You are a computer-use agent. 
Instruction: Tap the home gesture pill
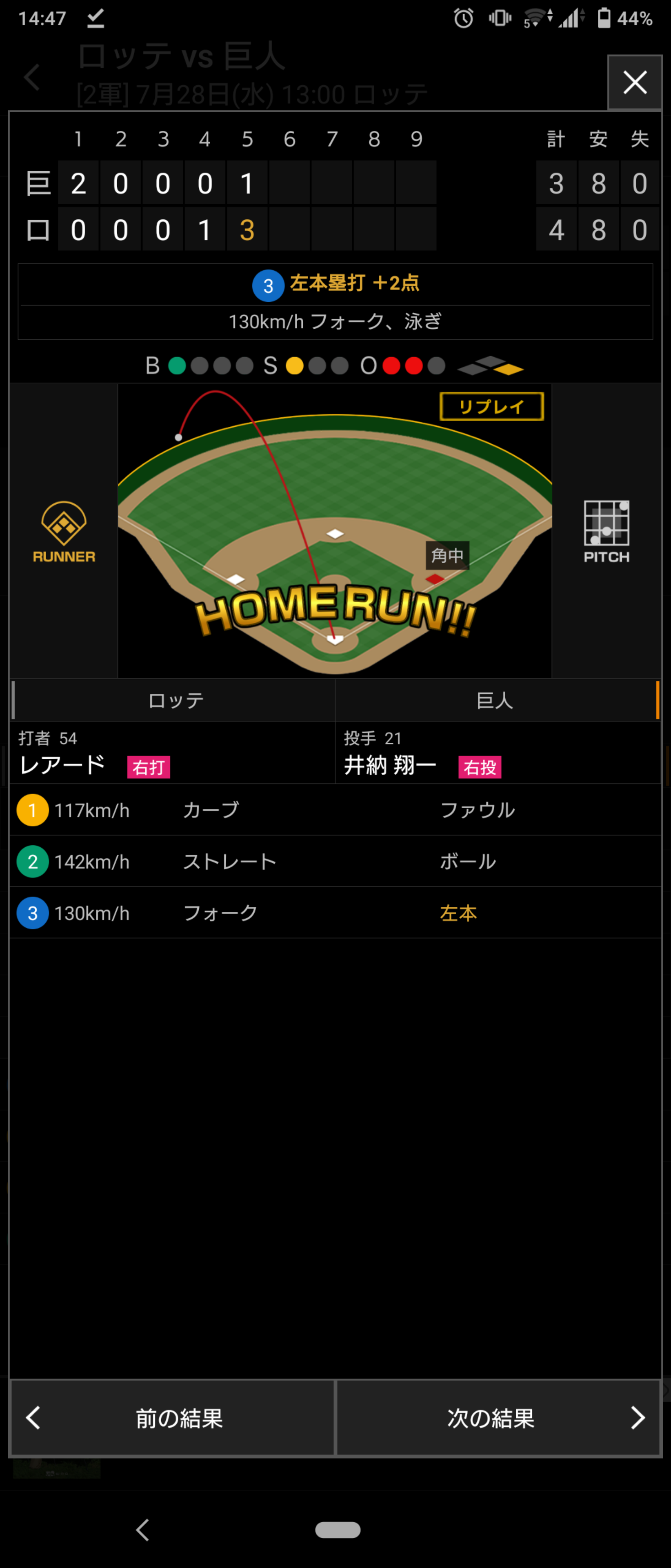pos(338,1529)
